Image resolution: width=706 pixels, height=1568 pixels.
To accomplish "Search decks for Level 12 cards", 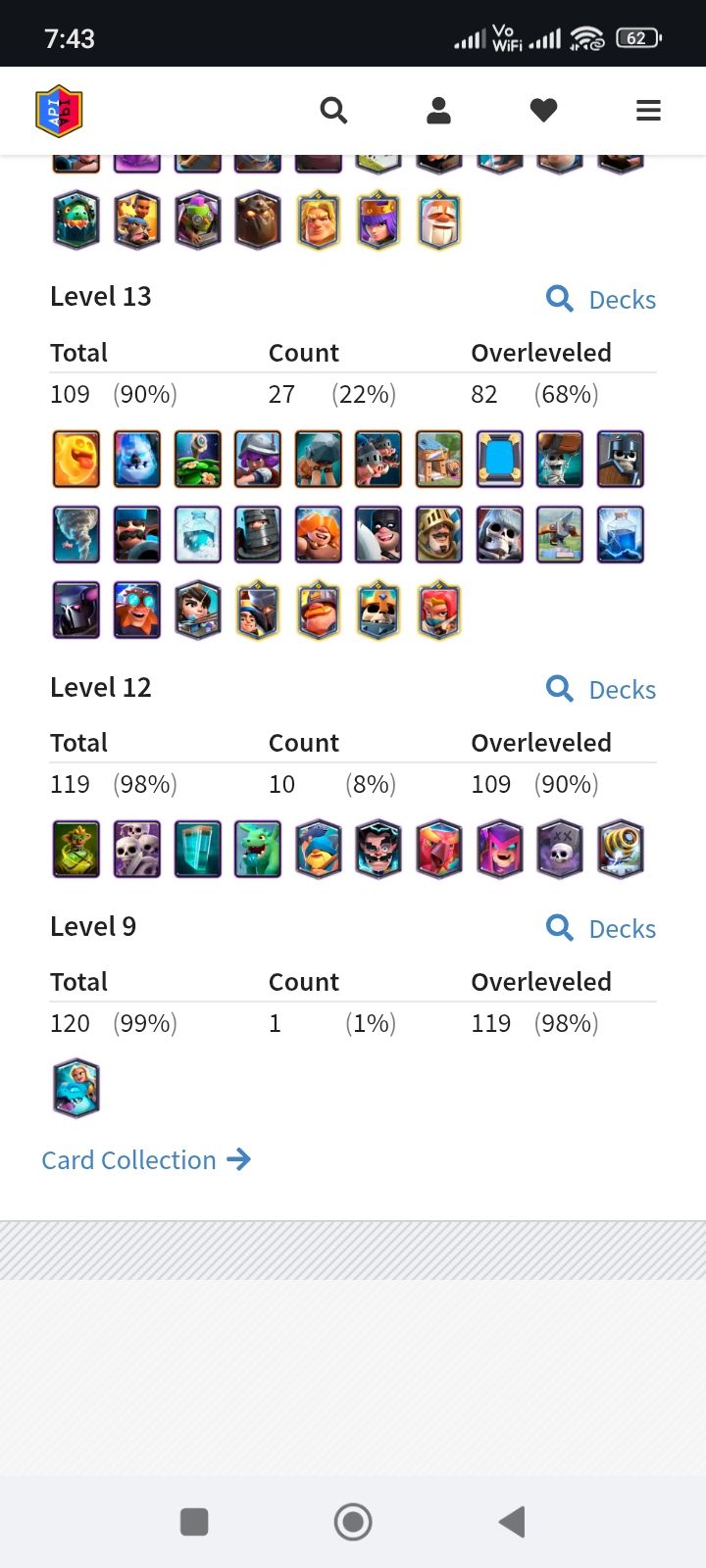I will coord(600,689).
